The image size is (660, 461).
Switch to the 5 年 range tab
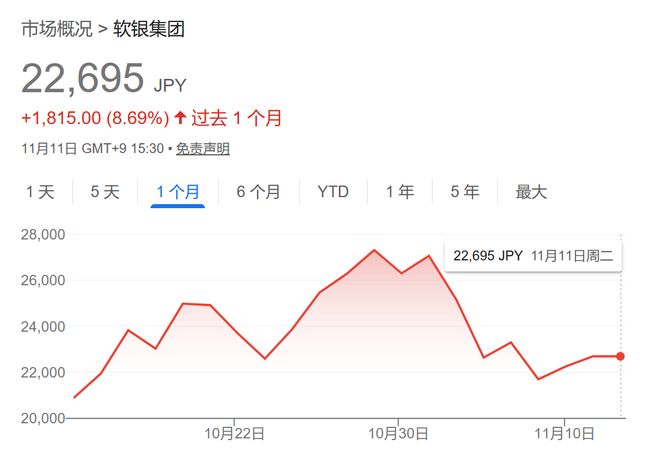click(465, 192)
